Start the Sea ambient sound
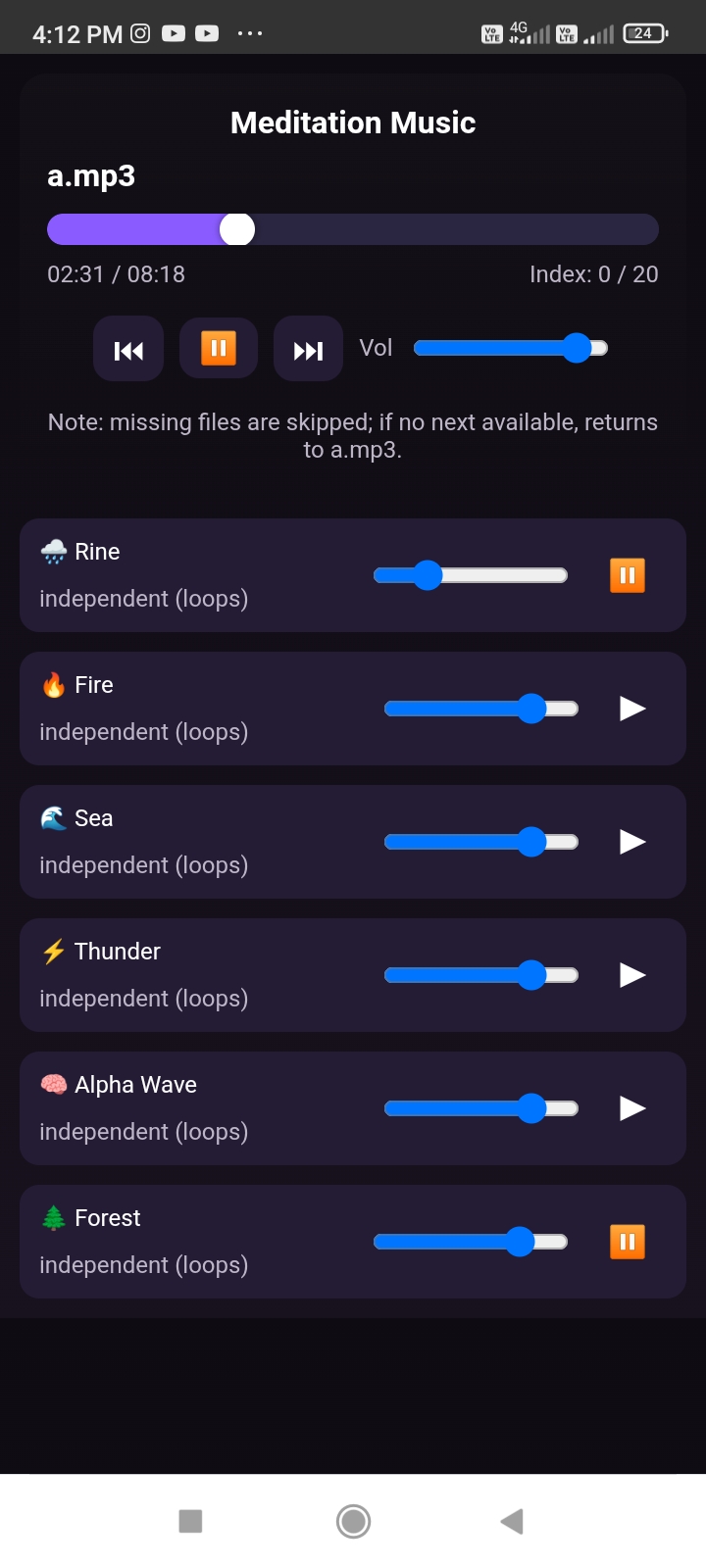 point(632,842)
